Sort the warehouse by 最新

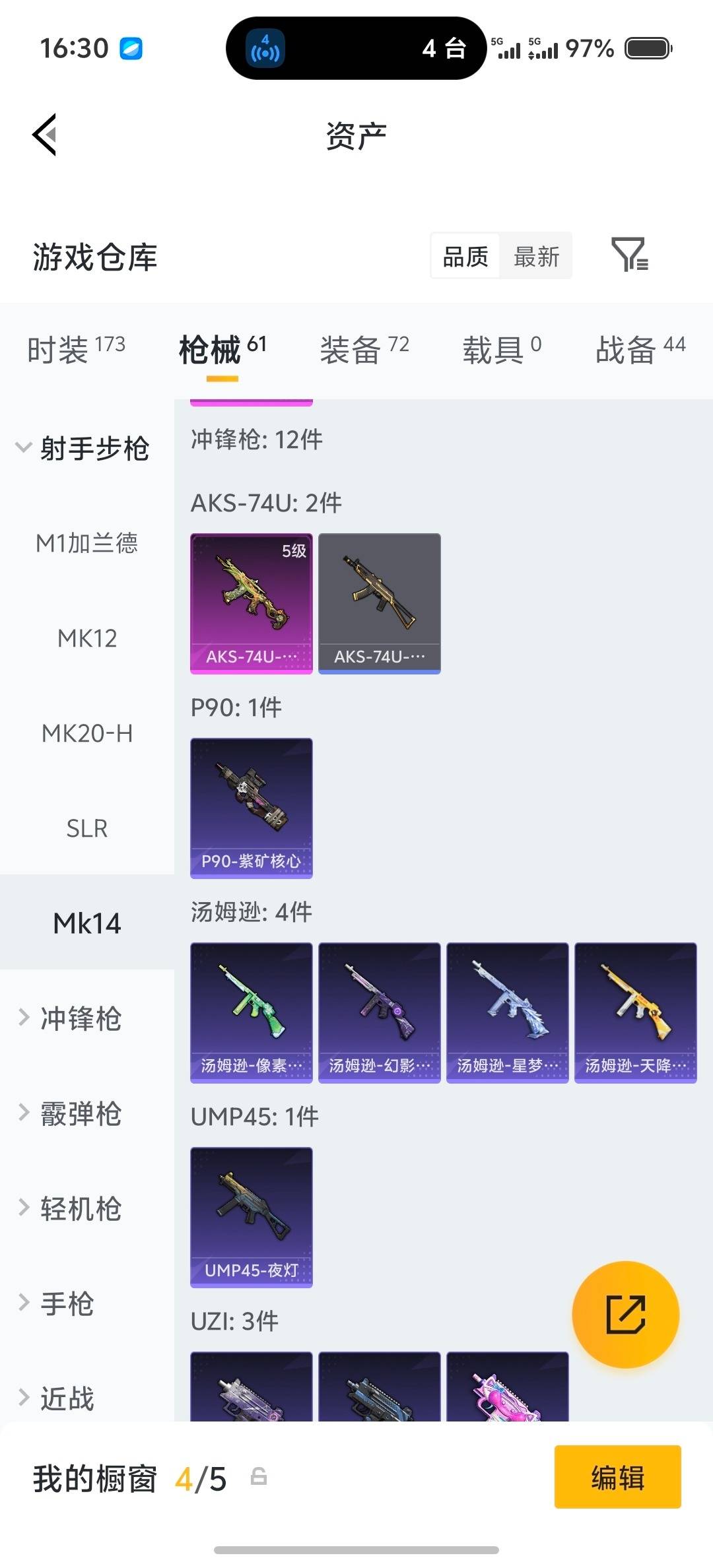pyautogui.click(x=536, y=257)
